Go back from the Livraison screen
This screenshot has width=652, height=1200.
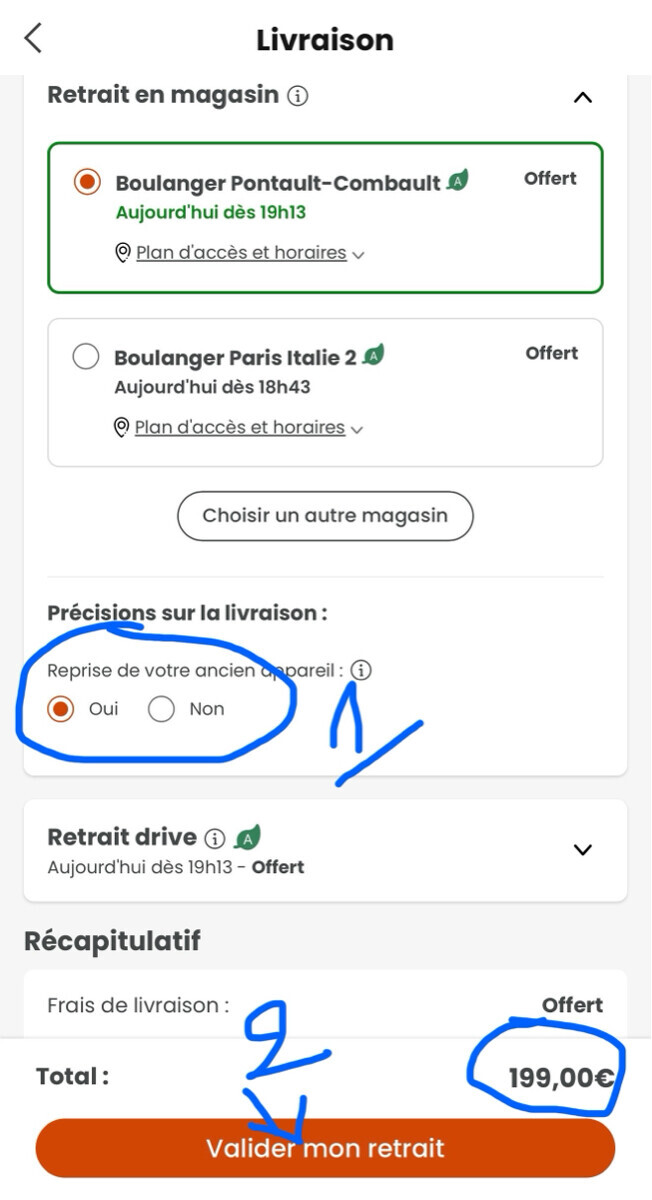pos(33,39)
